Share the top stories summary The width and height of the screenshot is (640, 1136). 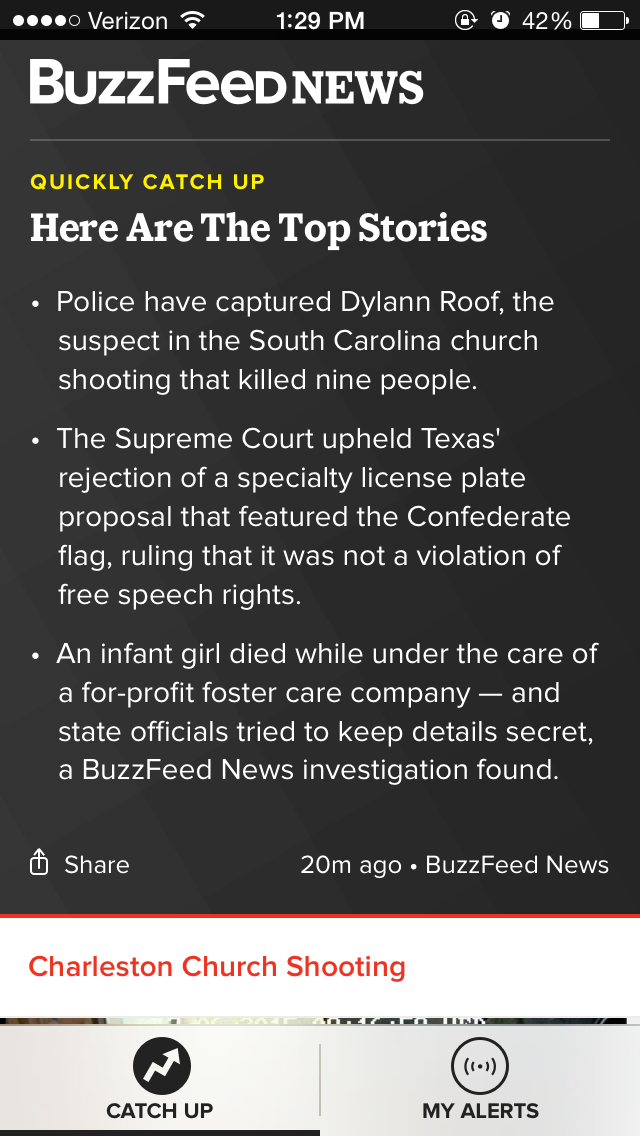[80, 864]
